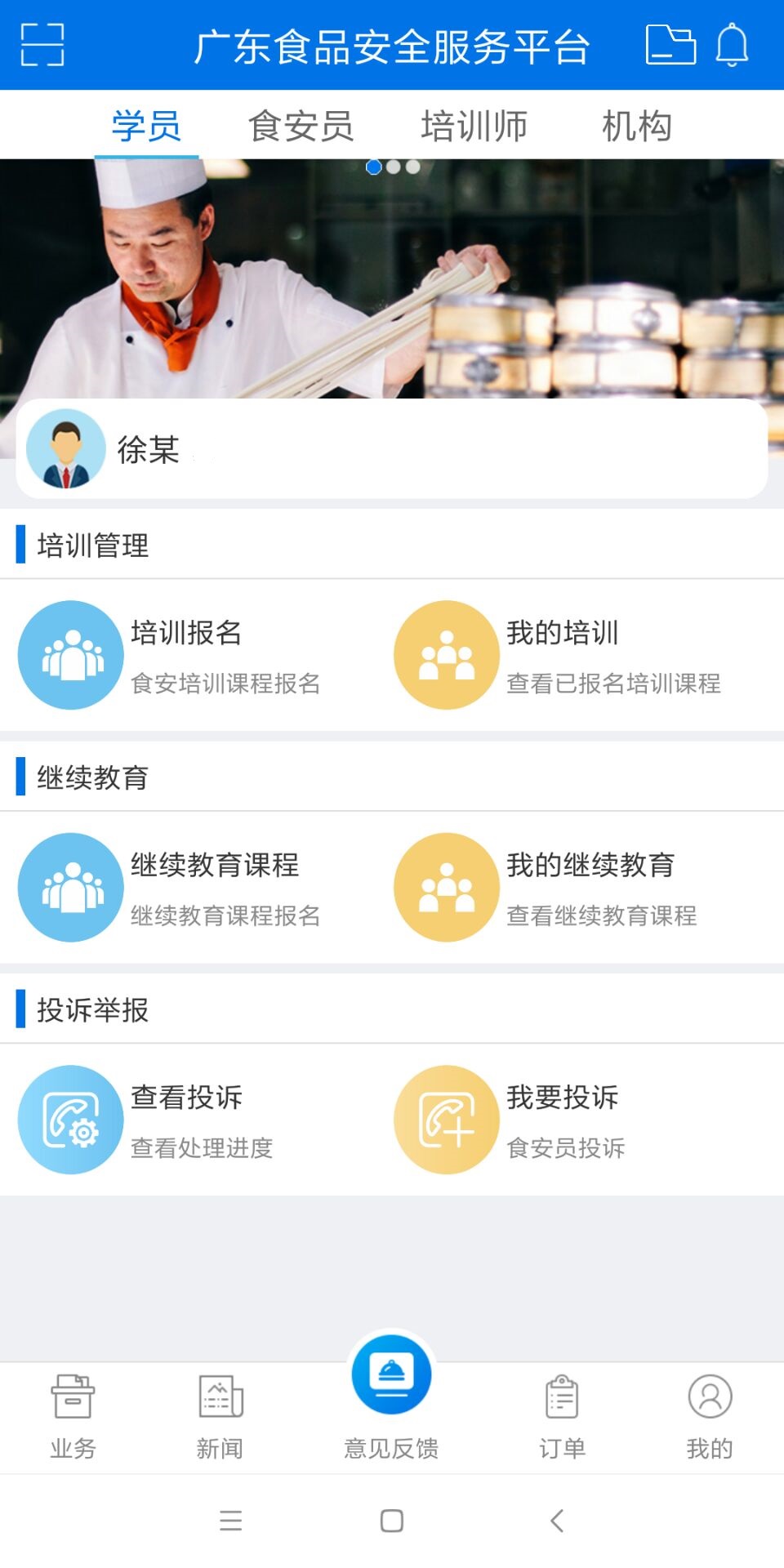Open the notifications bell

(732, 45)
